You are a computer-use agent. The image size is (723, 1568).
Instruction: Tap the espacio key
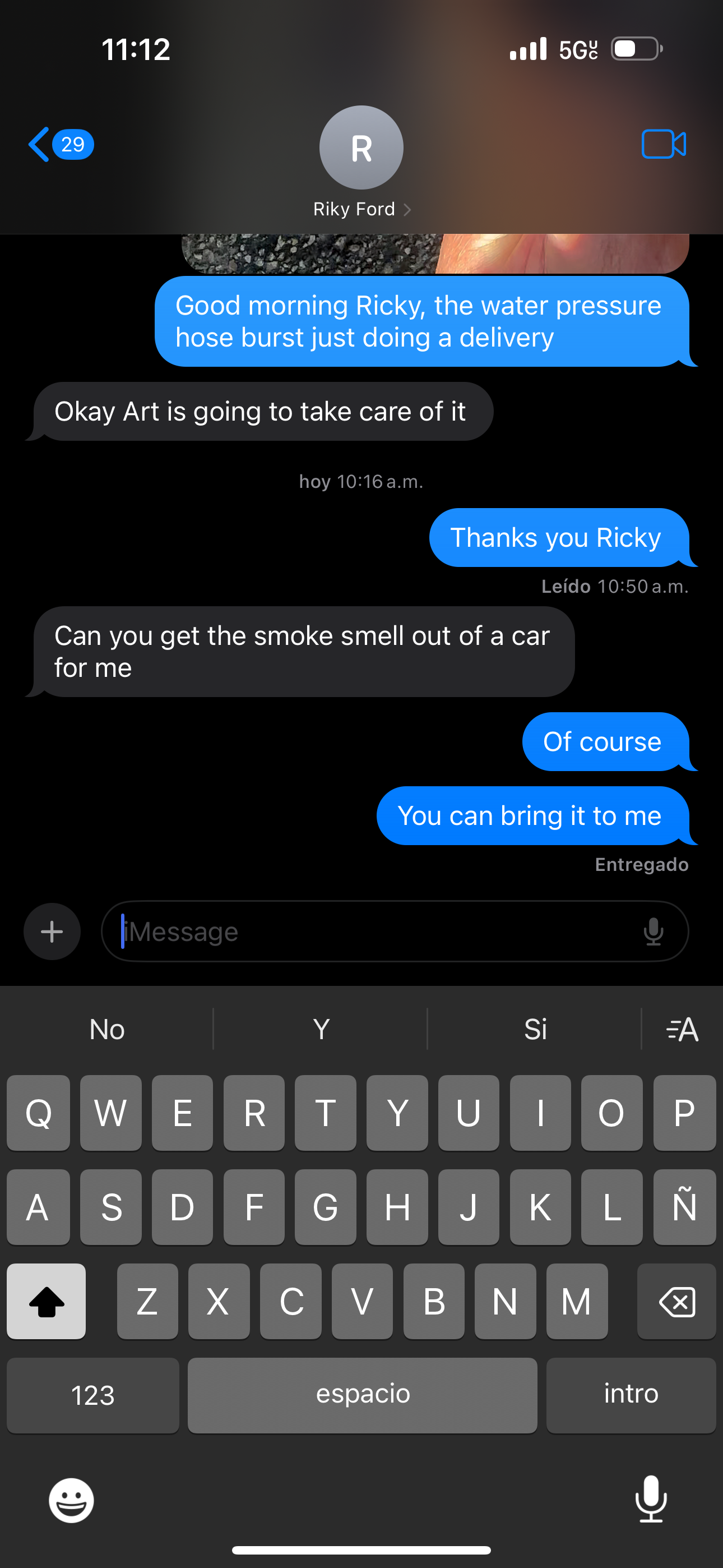363,1395
